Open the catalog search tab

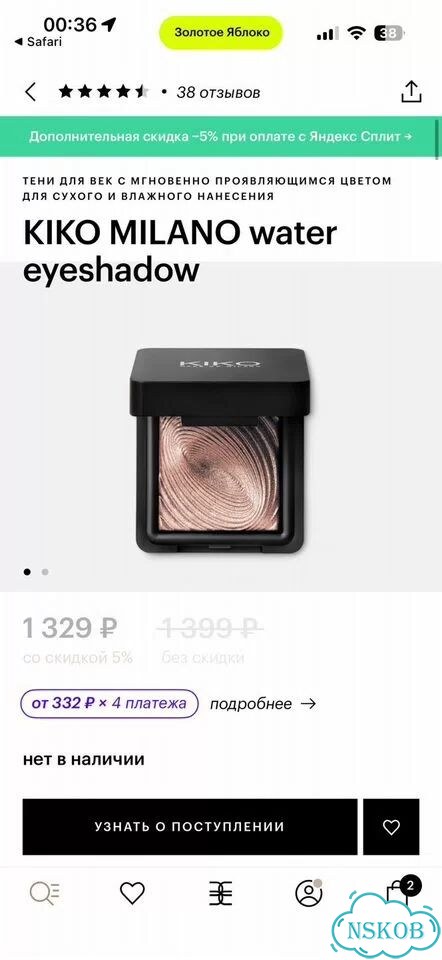click(45, 894)
